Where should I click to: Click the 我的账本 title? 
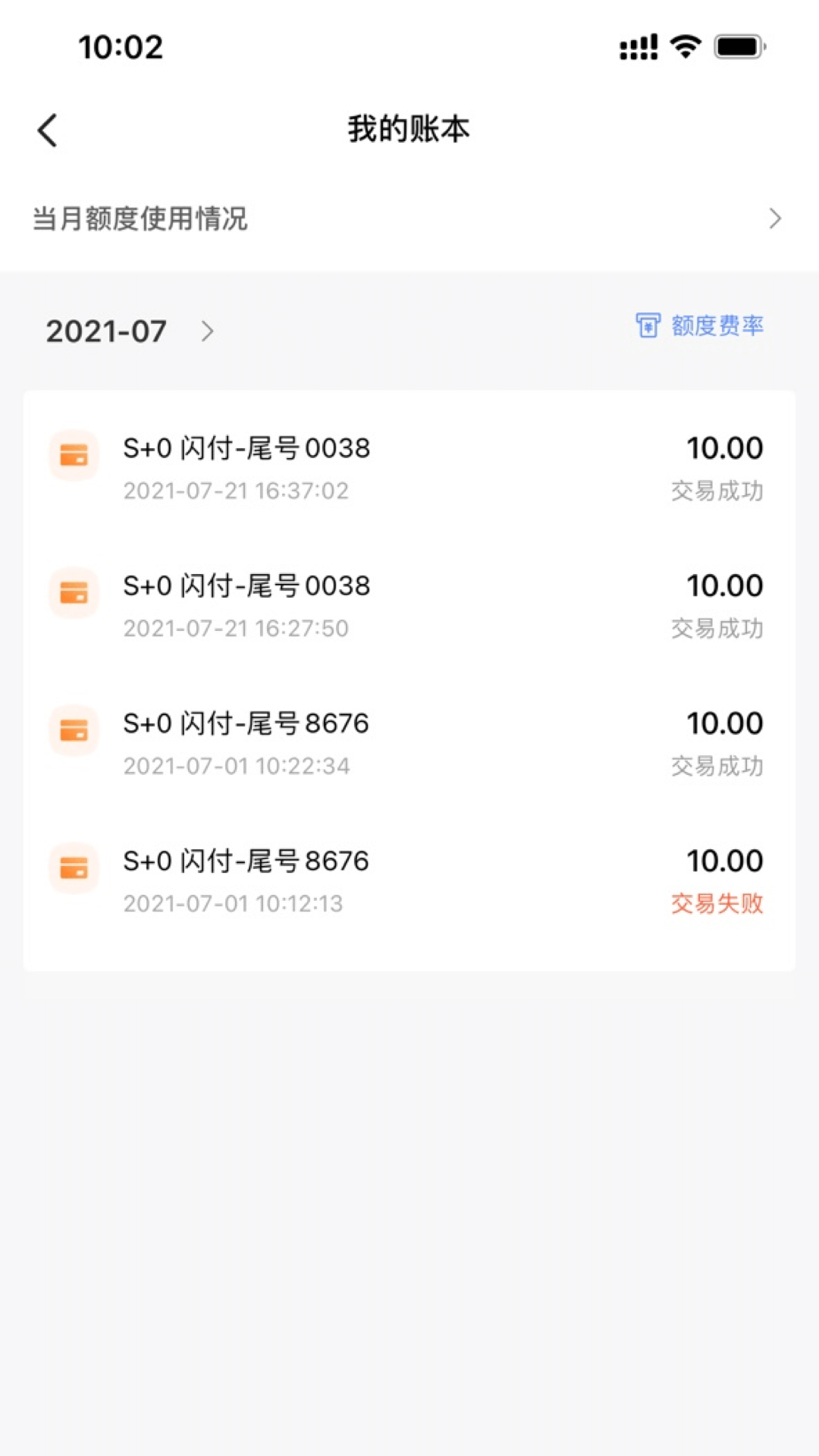click(x=409, y=129)
